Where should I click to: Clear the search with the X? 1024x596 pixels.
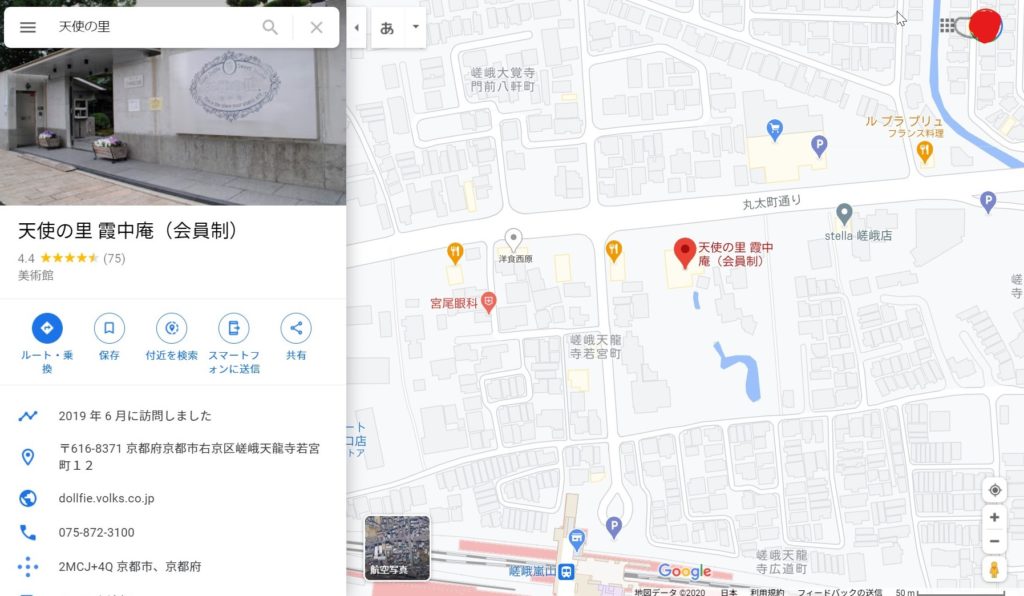(x=316, y=27)
